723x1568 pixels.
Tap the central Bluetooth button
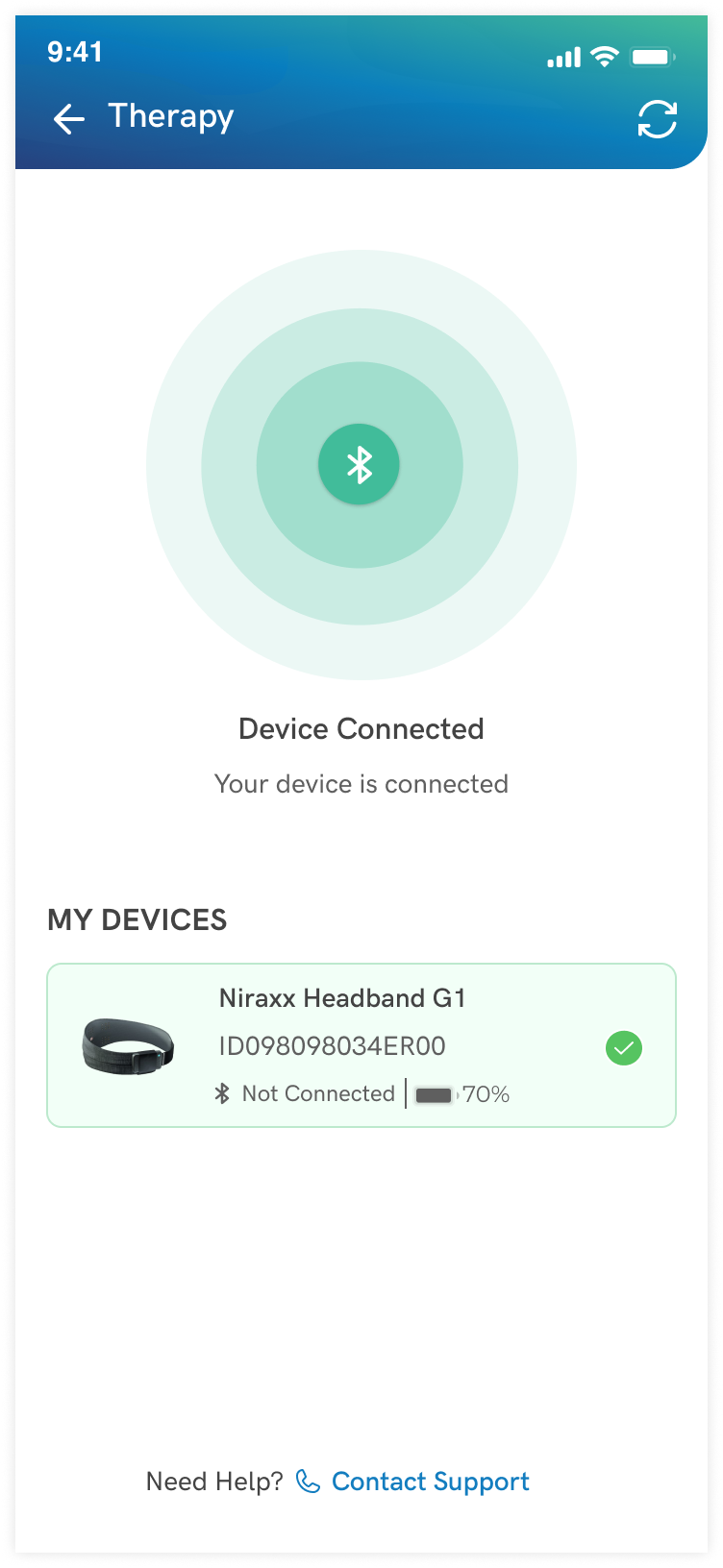tap(360, 465)
